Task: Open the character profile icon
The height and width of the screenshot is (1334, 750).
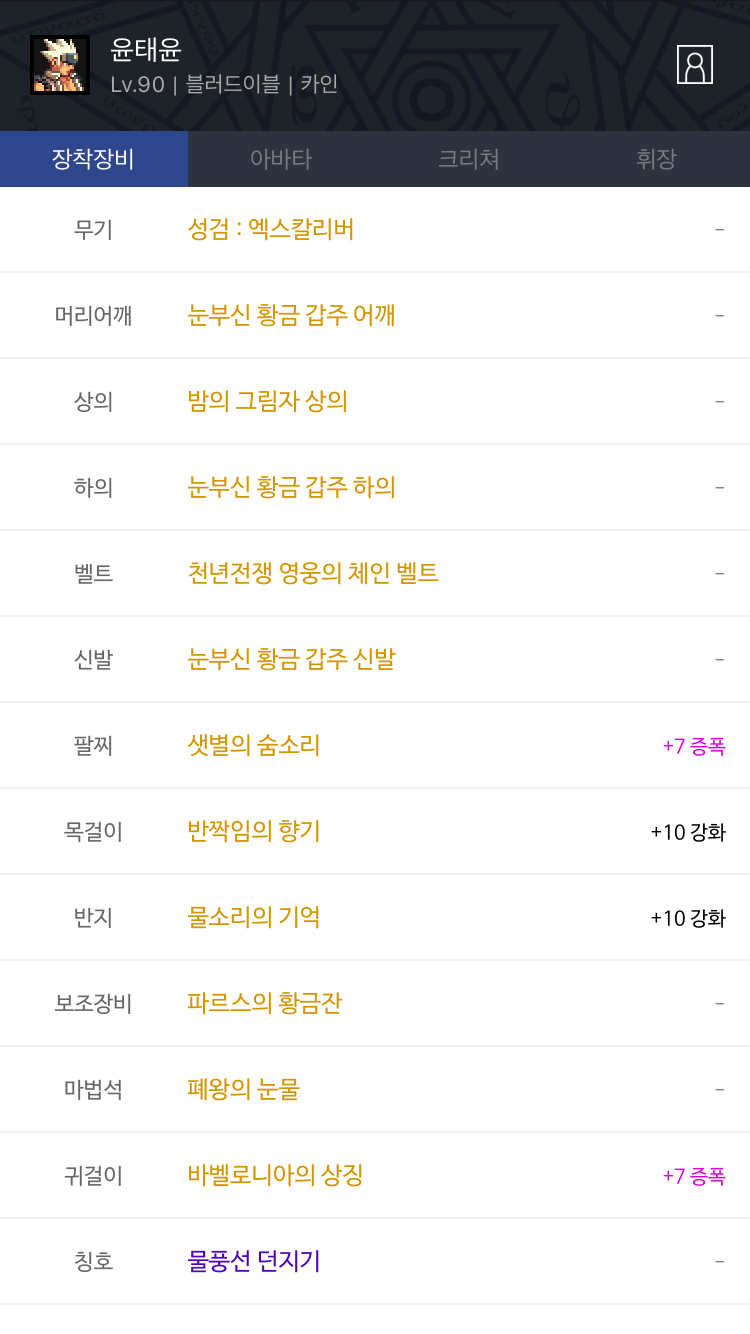Action: coord(694,65)
